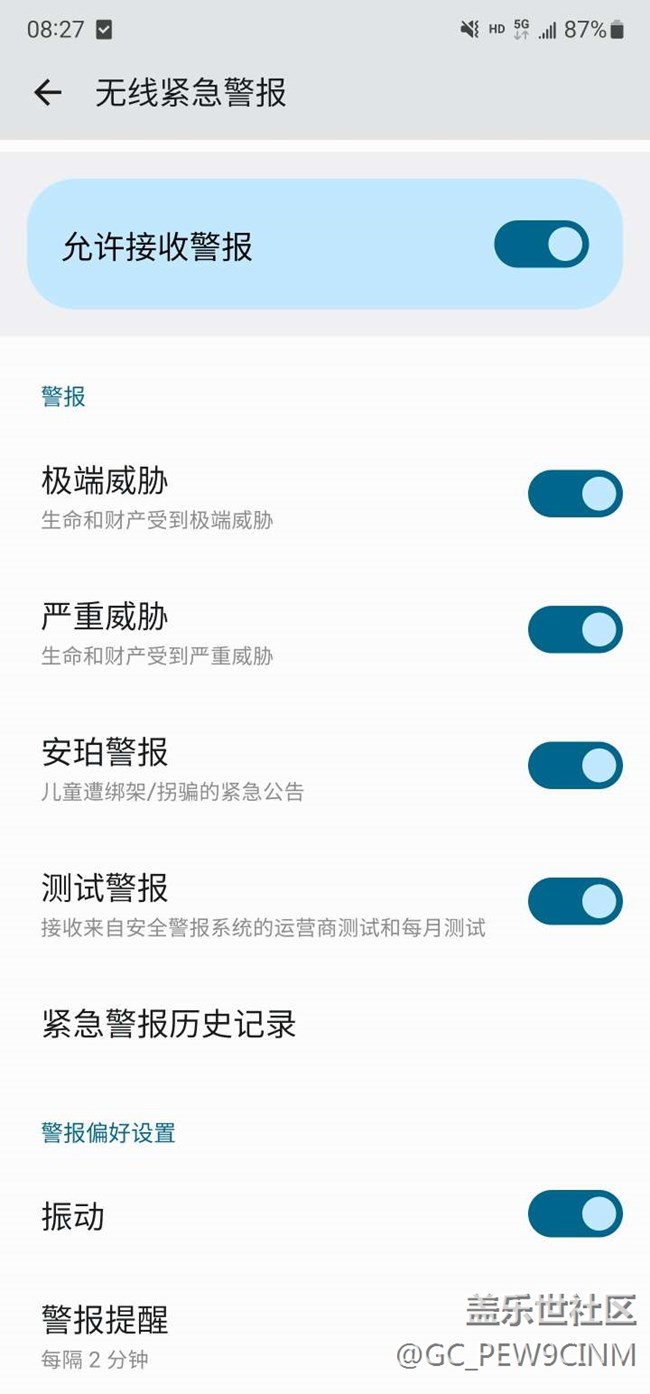Switch off 安珀警报 alerts
This screenshot has height=1394, width=650.
click(x=575, y=766)
